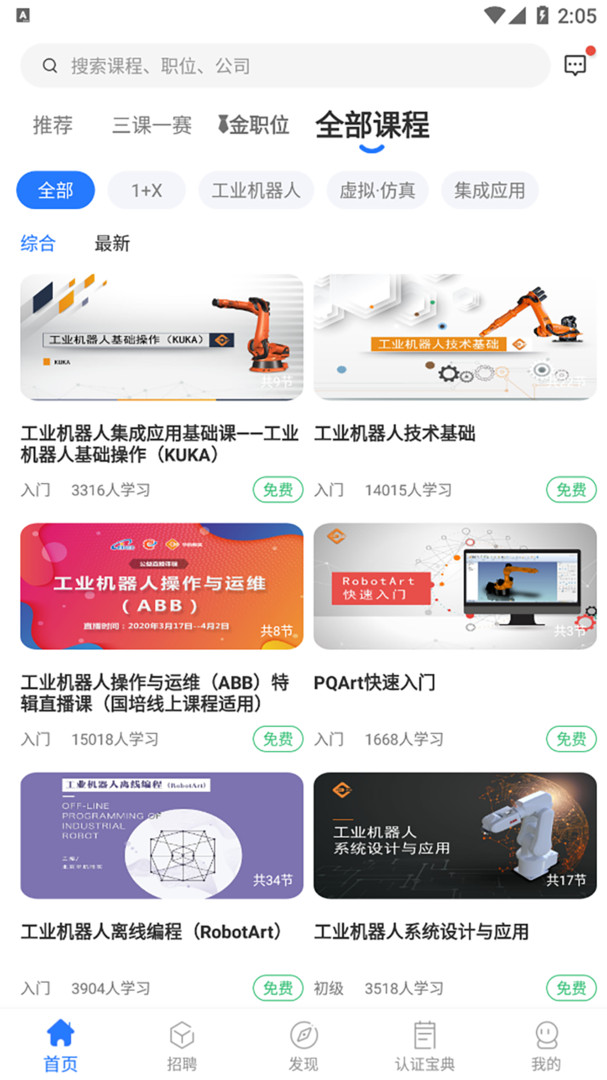
Task: Go to the 我的 profile tab
Action: [546, 1045]
